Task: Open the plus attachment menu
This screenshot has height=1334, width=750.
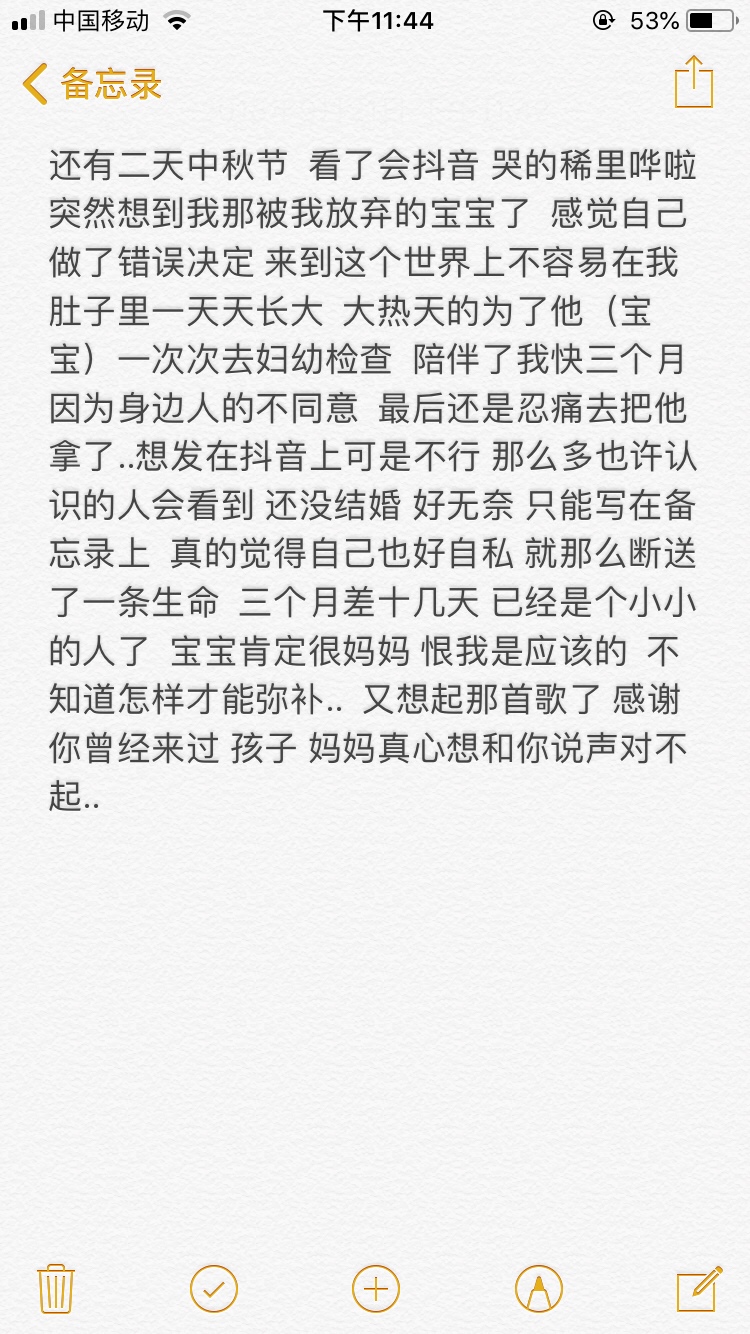Action: [376, 1287]
